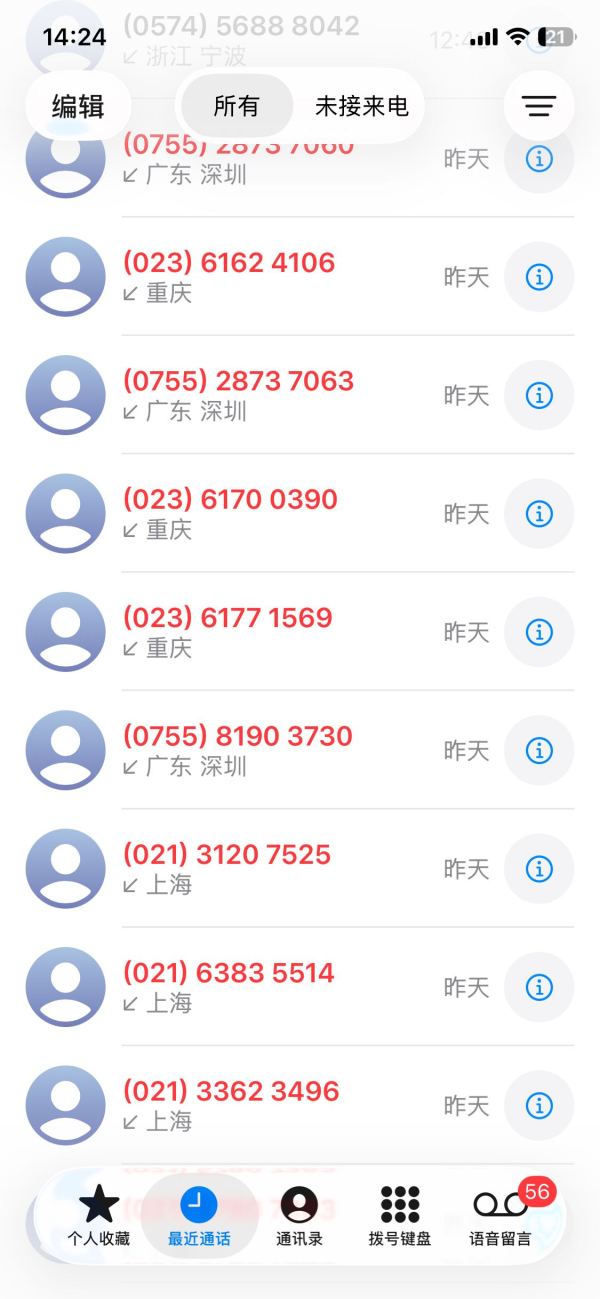Show info for (023) 6162 4106
Viewport: 600px width, 1299px height.
[x=539, y=277]
